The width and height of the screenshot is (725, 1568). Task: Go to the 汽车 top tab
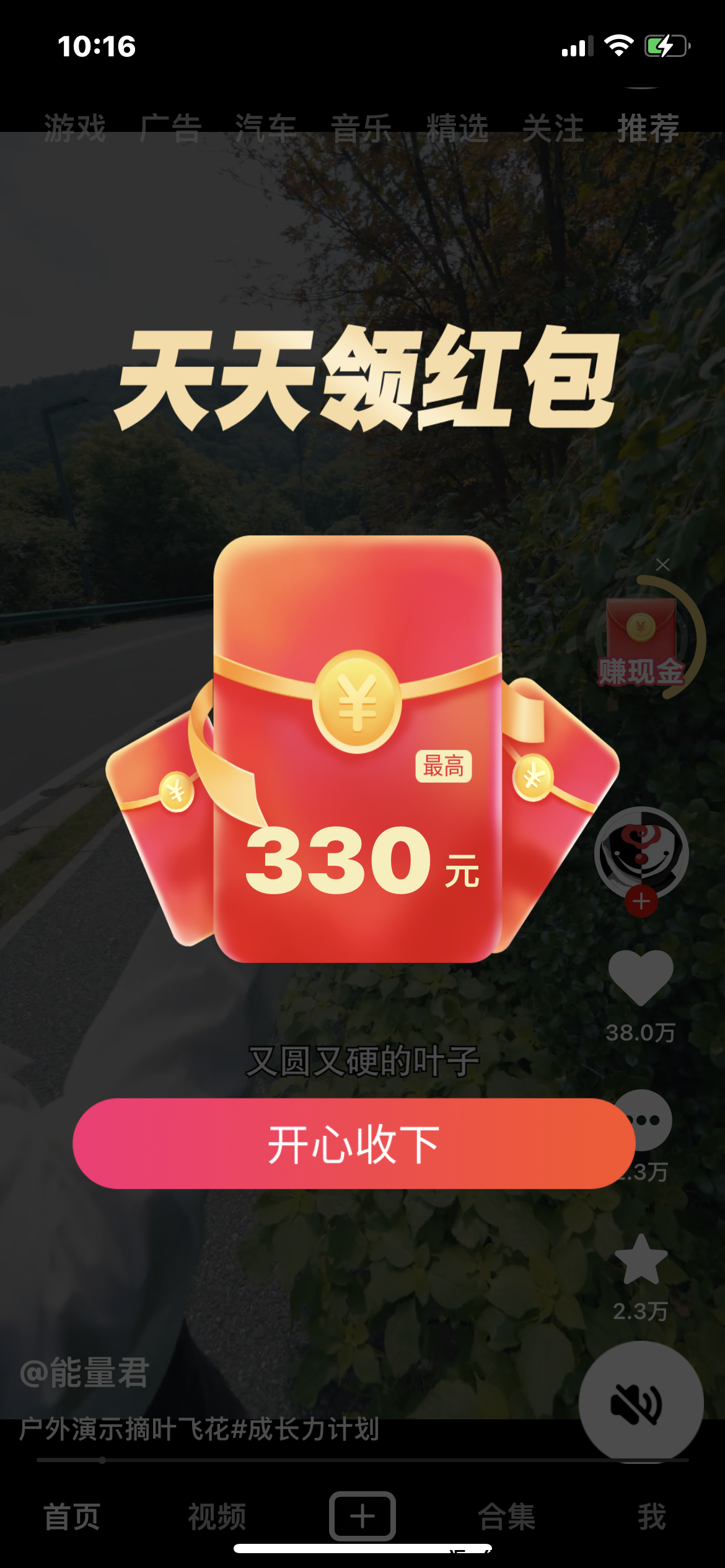266,128
